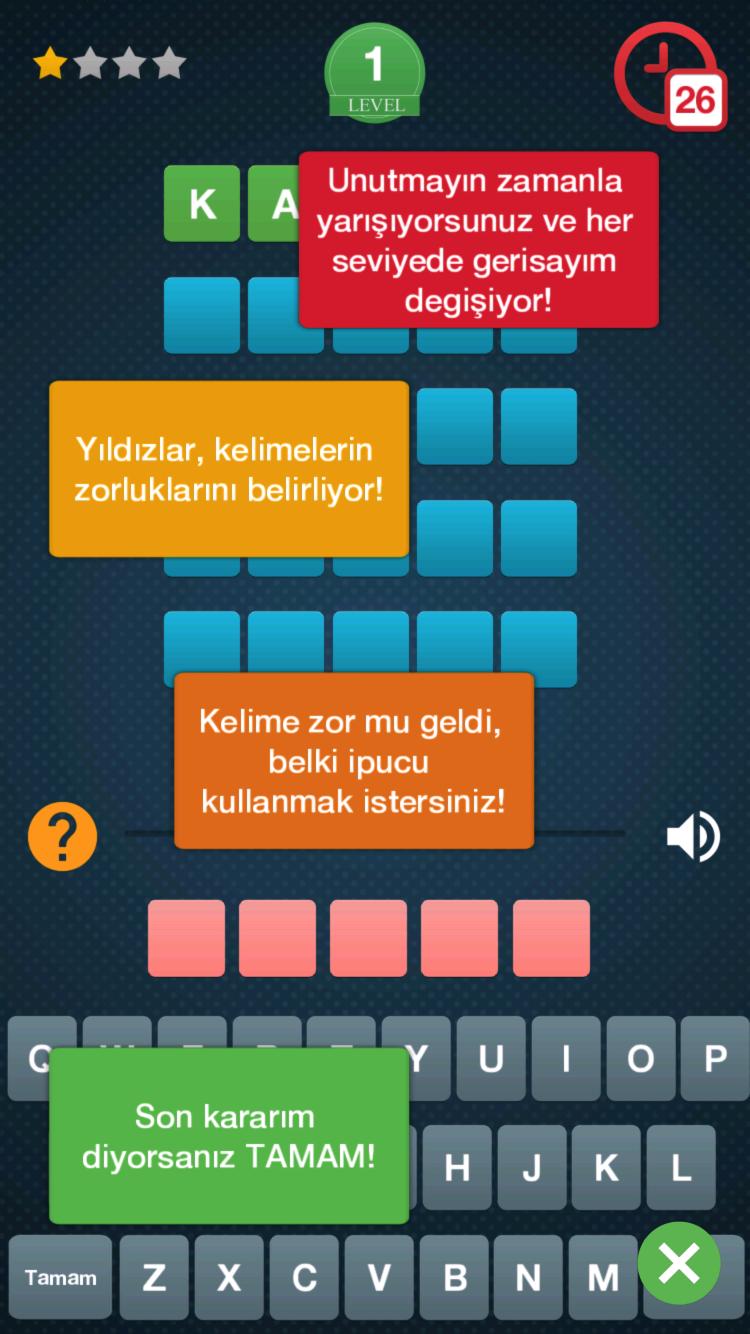Image resolution: width=750 pixels, height=1334 pixels.
Task: Hit the I key on the keyboard
Action: click(565, 1058)
